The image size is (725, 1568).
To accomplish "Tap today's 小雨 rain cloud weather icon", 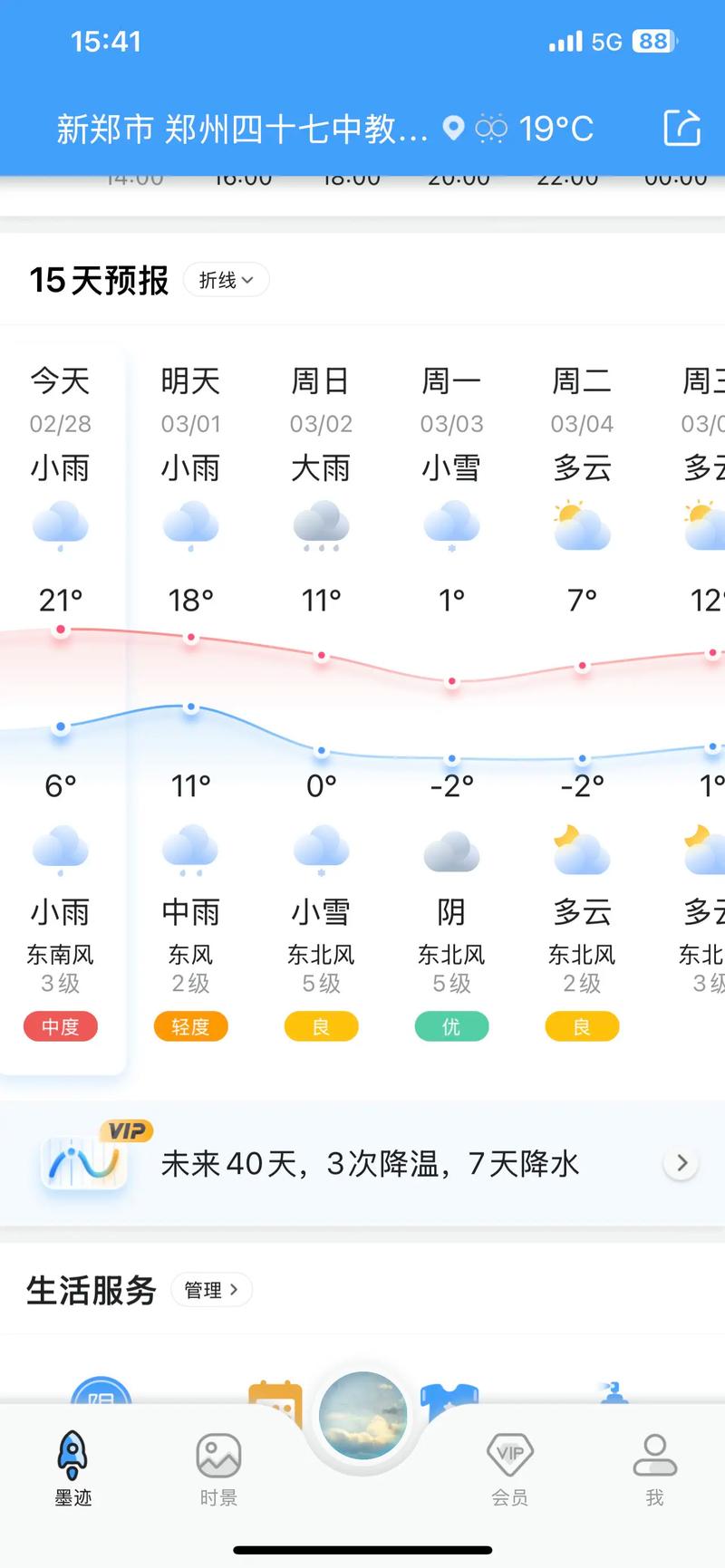I will [60, 525].
